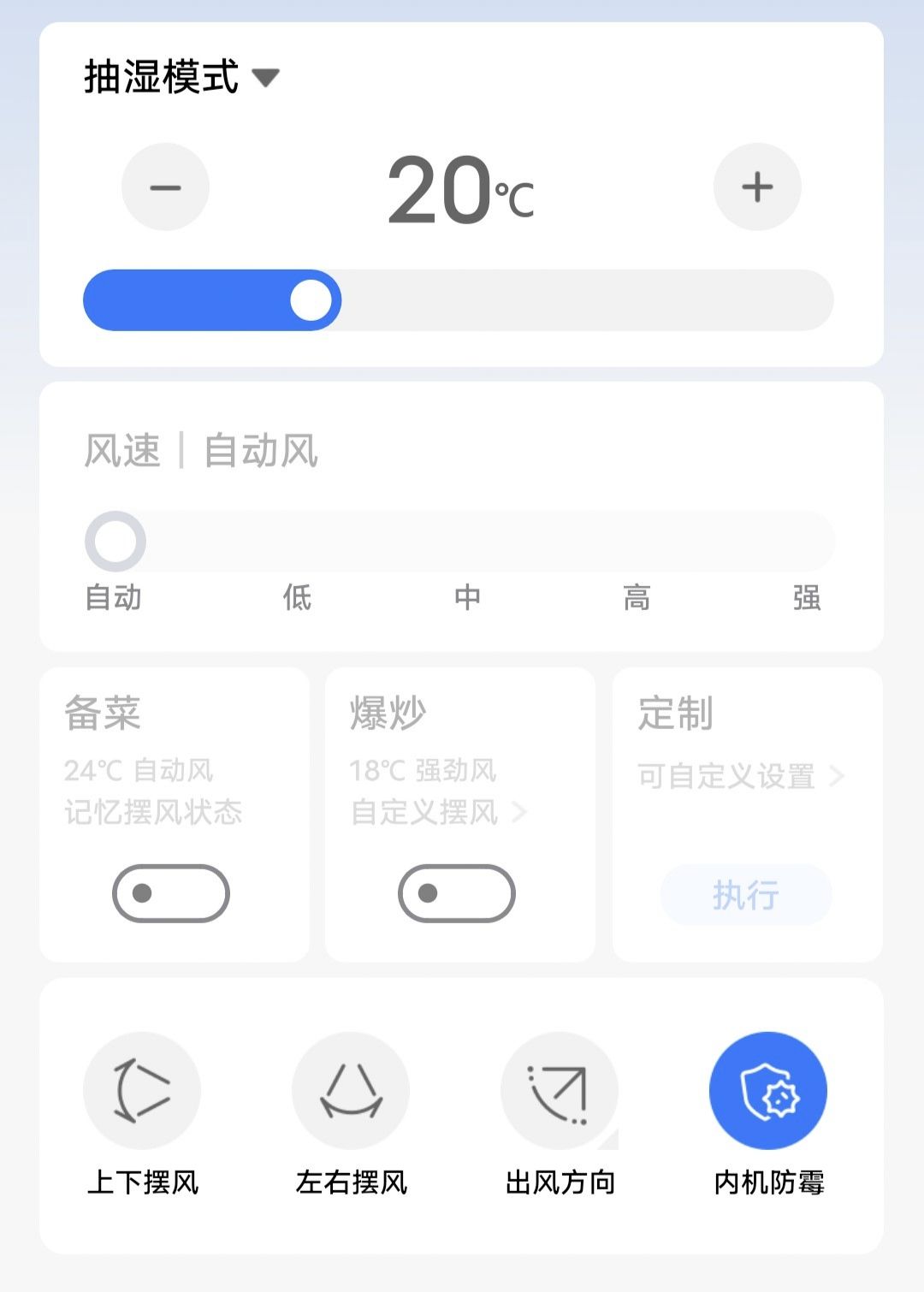The height and width of the screenshot is (1292, 924).
Task: Disable 内机防霉 mold protection
Action: coord(768,1091)
